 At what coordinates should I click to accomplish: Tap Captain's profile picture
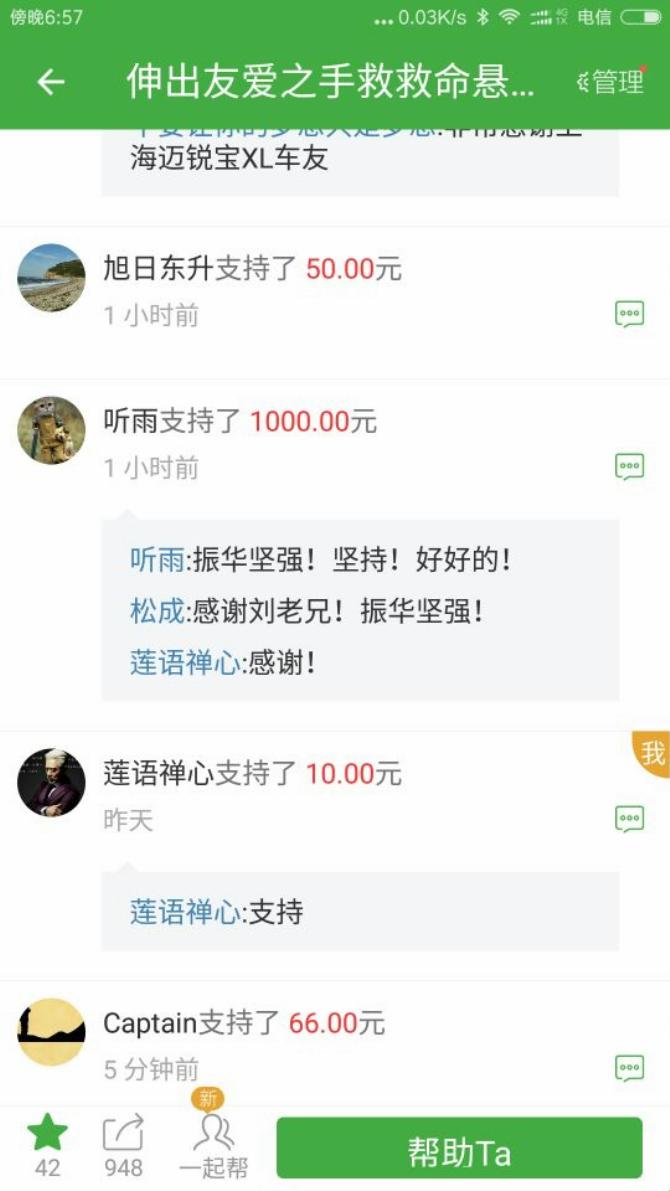tap(51, 1032)
